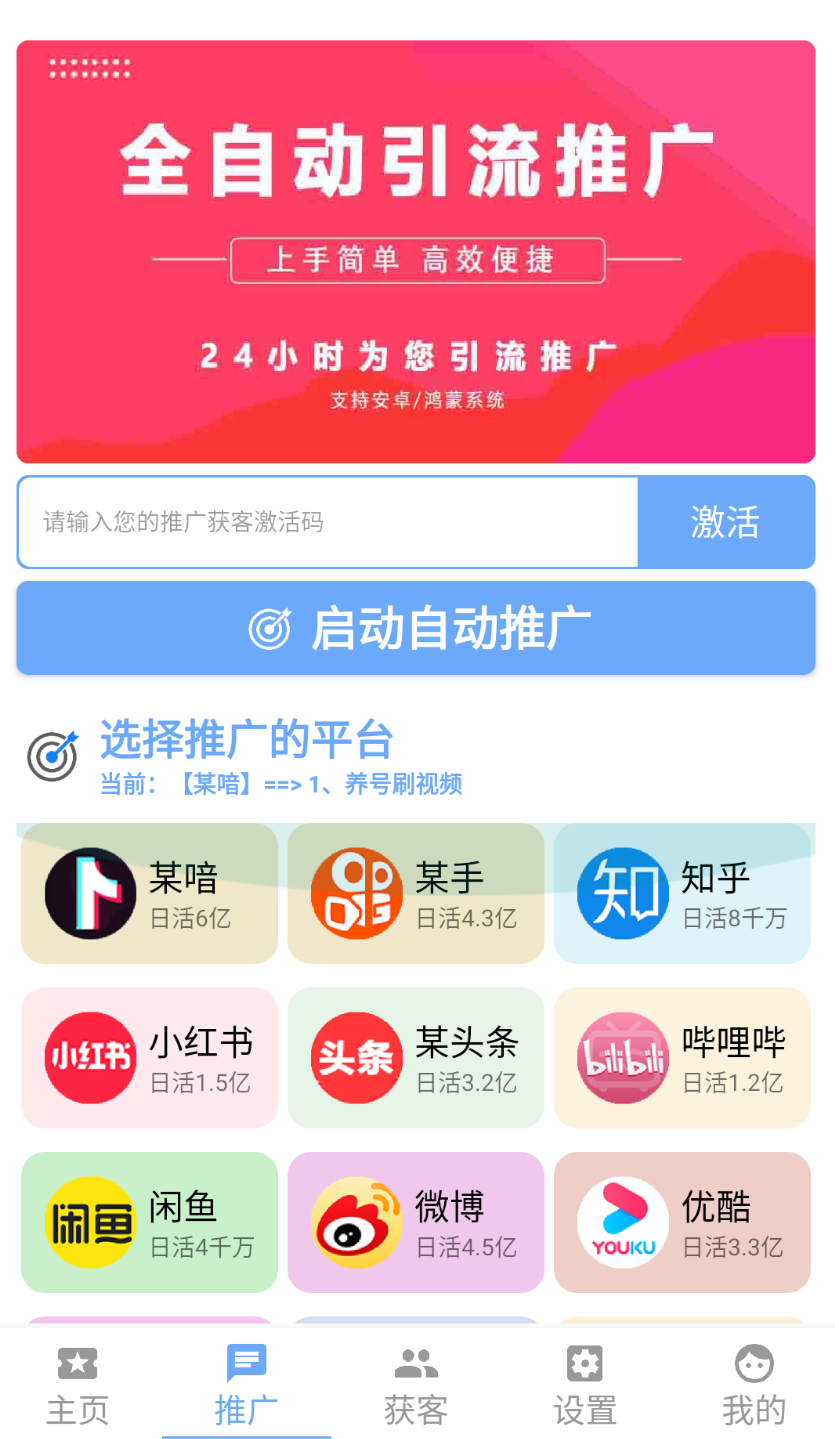Open the 设置 tab
Image resolution: width=835 pixels, height=1439 pixels.
(585, 1385)
